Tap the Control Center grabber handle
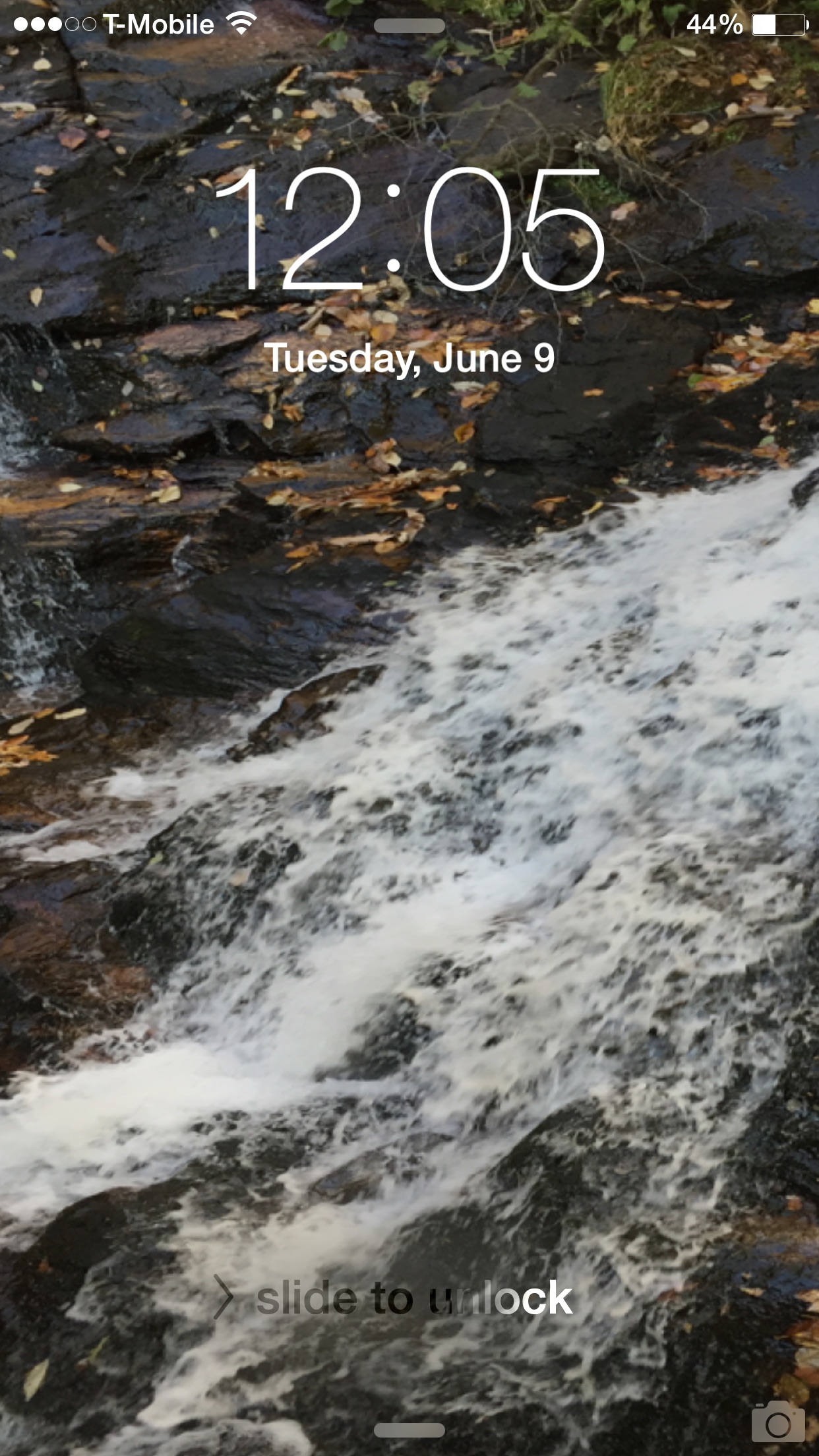Screen dimensions: 819x1456 click(409, 1430)
